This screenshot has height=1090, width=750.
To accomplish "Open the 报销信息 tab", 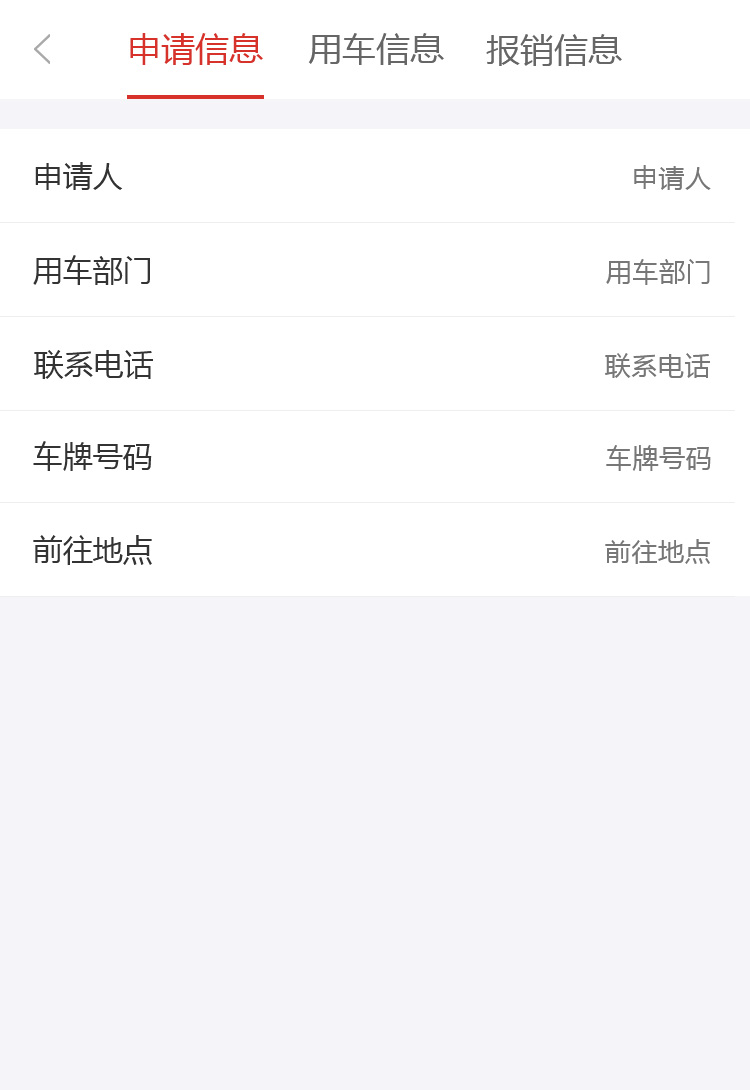I will (553, 49).
